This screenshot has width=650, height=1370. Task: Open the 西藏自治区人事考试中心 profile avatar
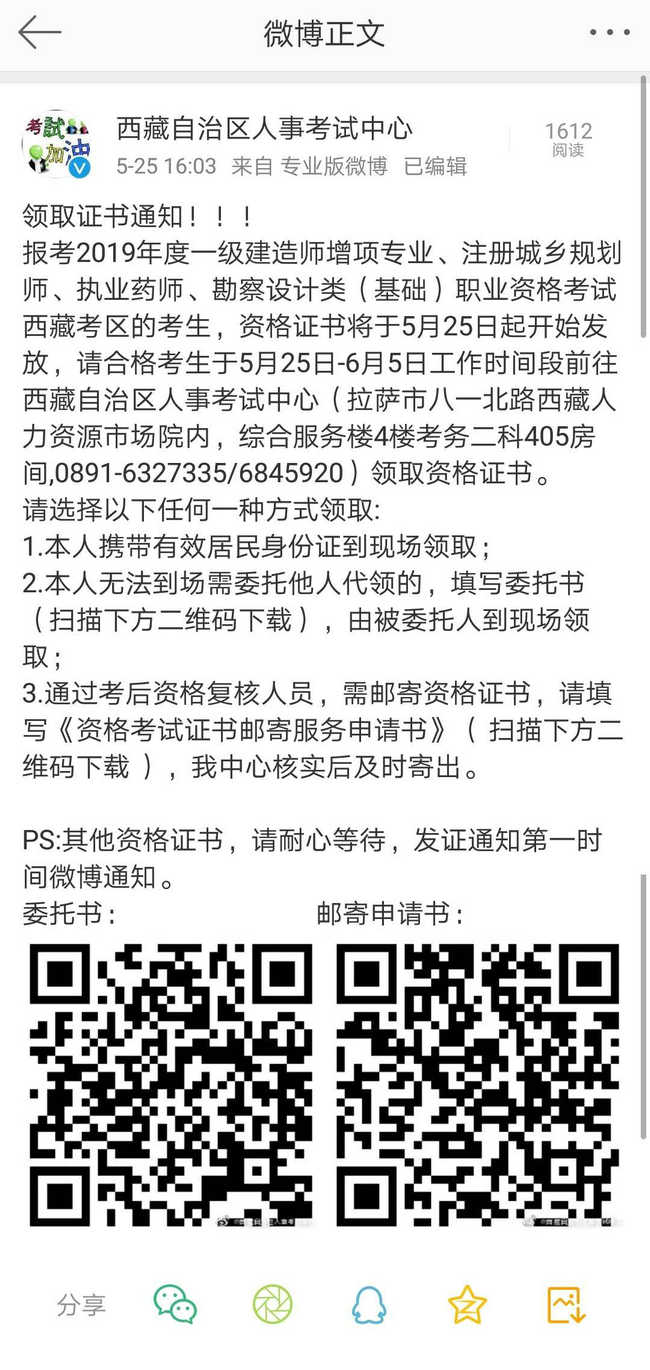pyautogui.click(x=57, y=146)
